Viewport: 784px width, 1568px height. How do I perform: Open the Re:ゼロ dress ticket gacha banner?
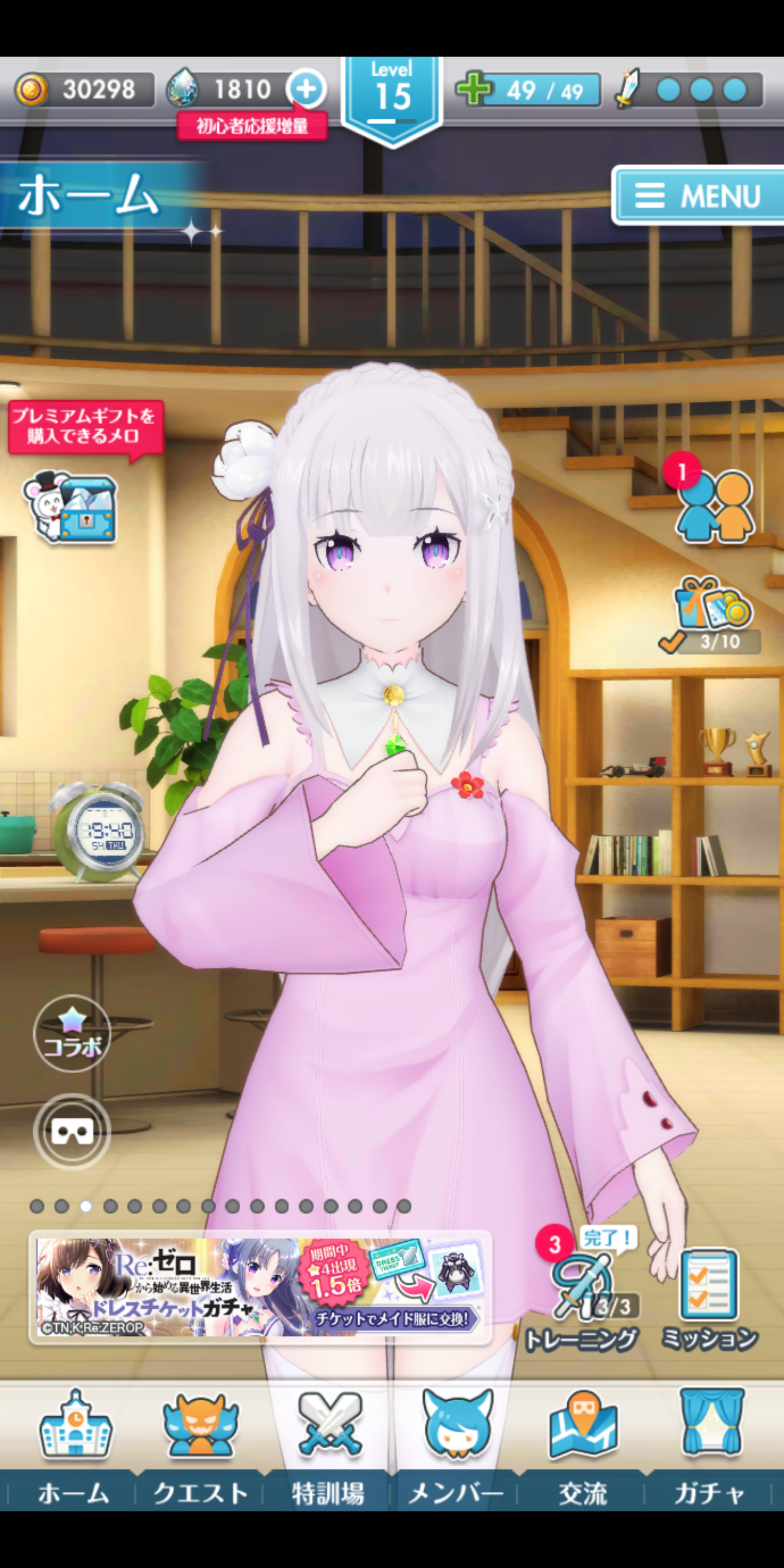pos(260,1287)
